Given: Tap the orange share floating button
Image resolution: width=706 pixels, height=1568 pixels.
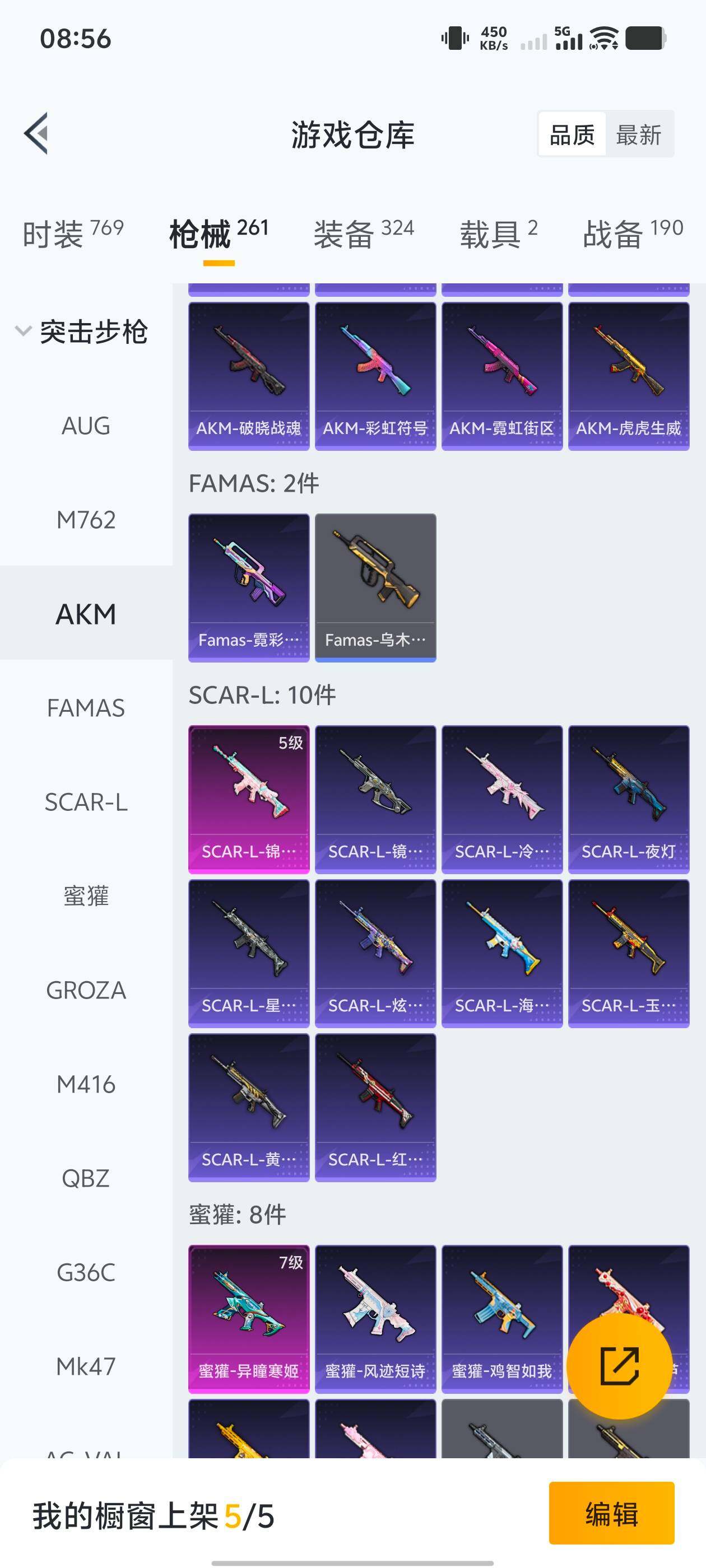Looking at the screenshot, I should (620, 1365).
